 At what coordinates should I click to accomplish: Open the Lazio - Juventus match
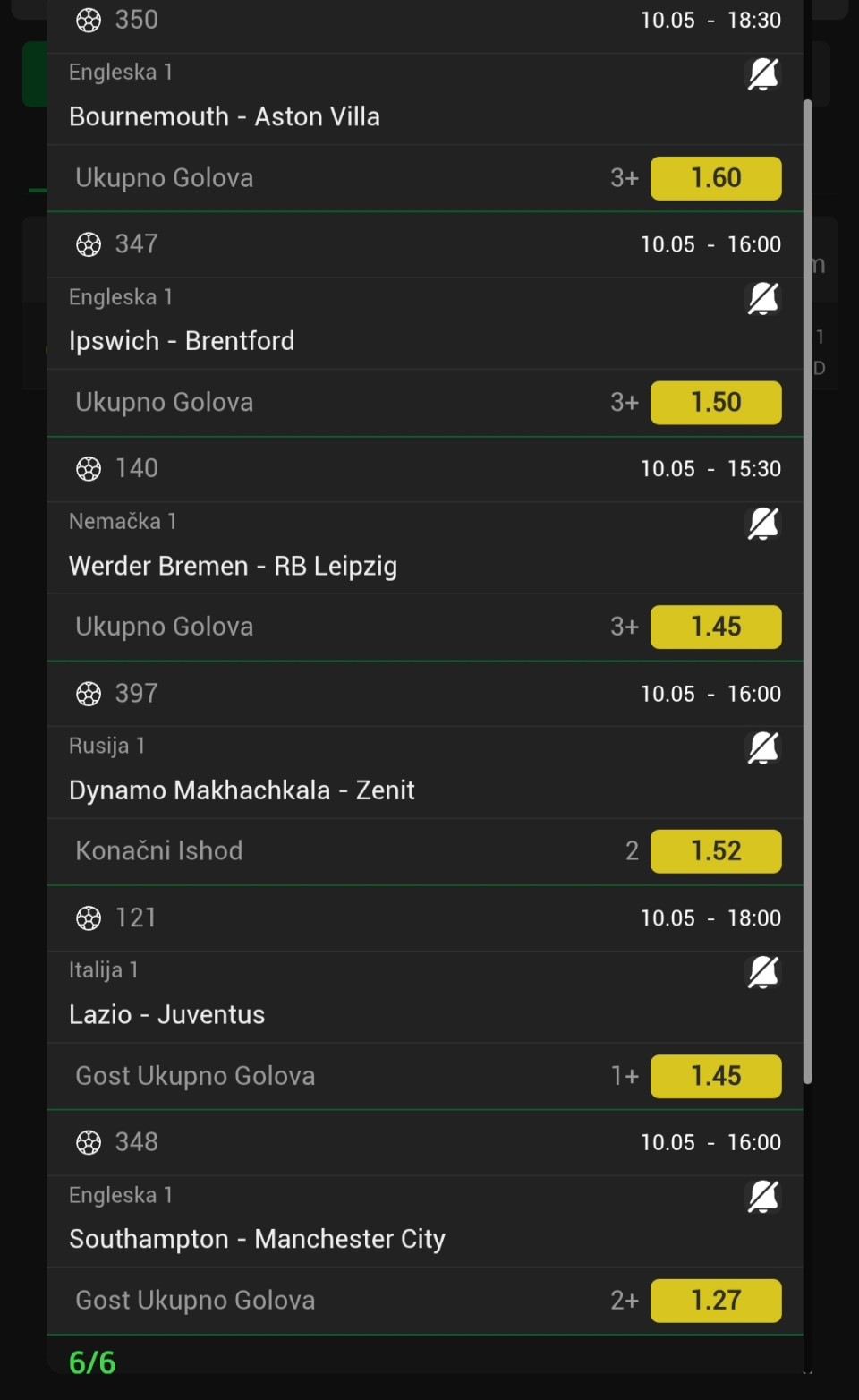[x=167, y=1015]
